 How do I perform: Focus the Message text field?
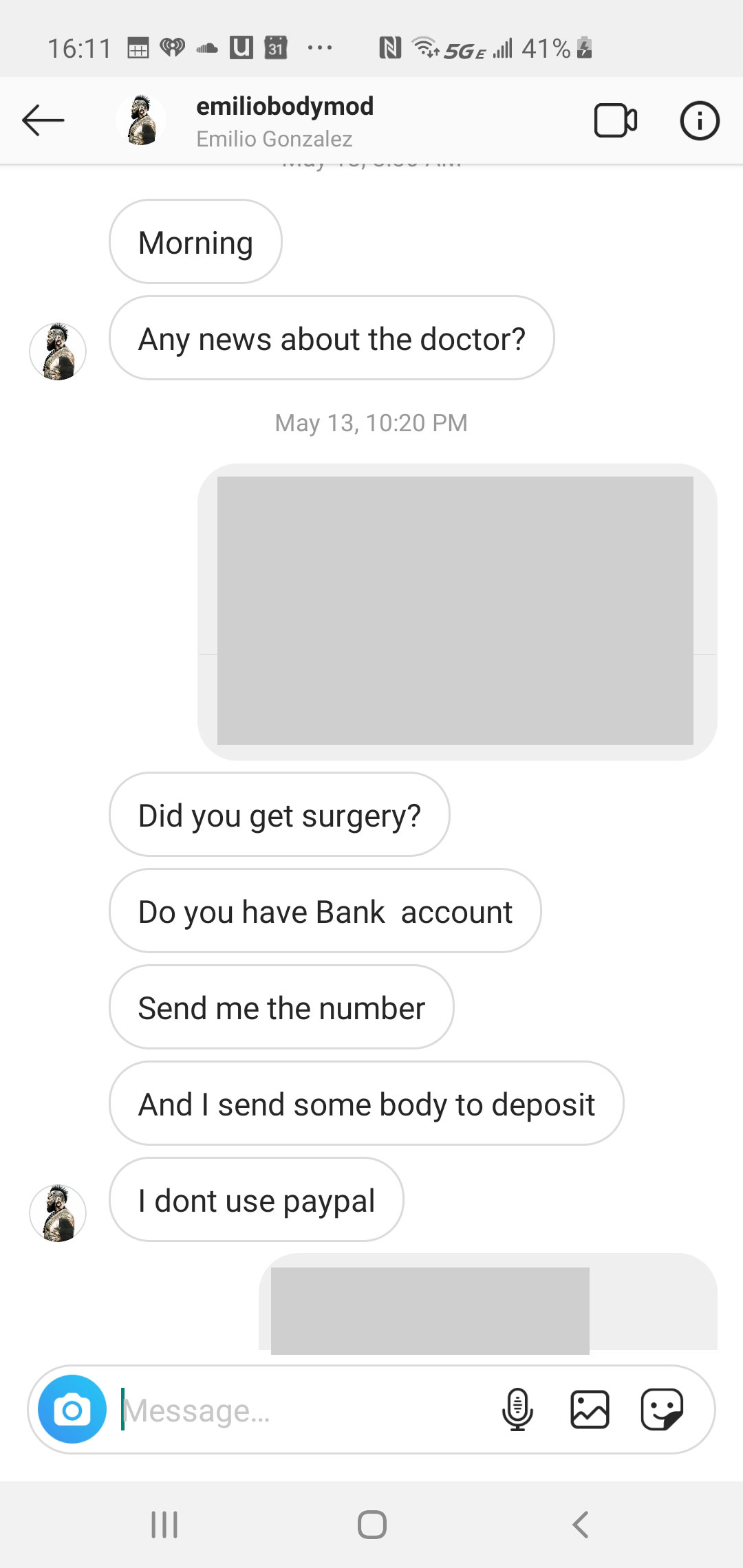(x=303, y=1411)
